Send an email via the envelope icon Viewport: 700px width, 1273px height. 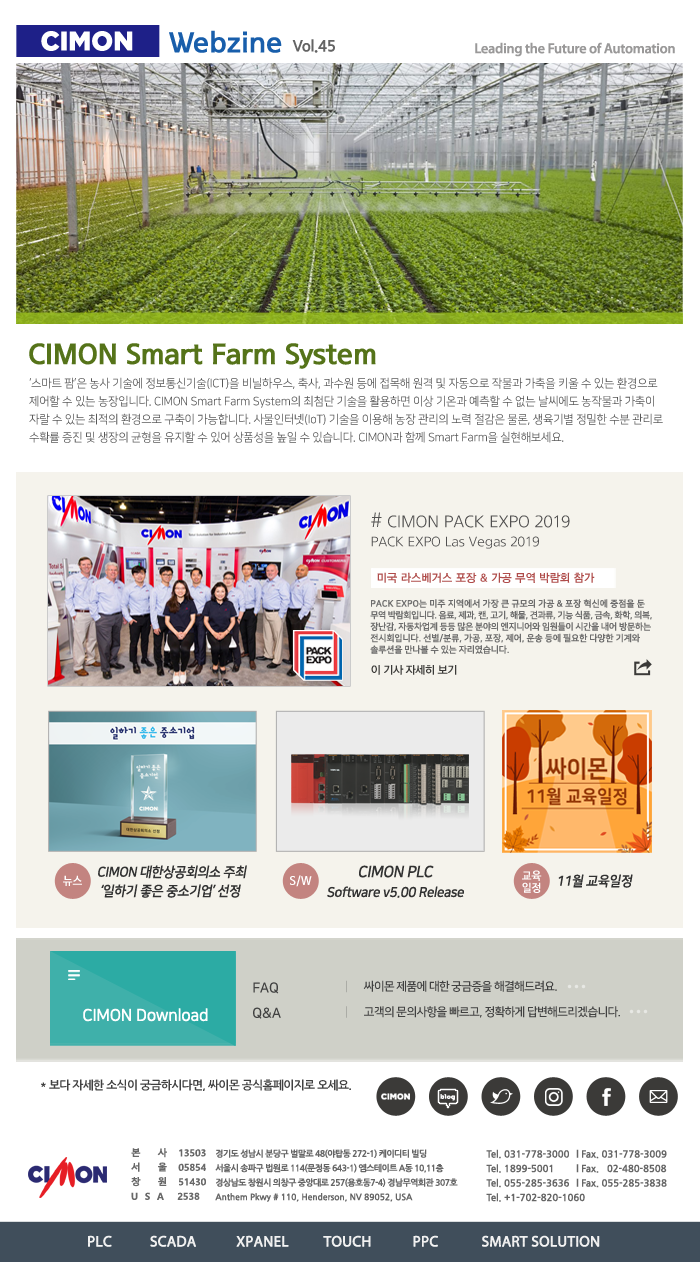658,1096
